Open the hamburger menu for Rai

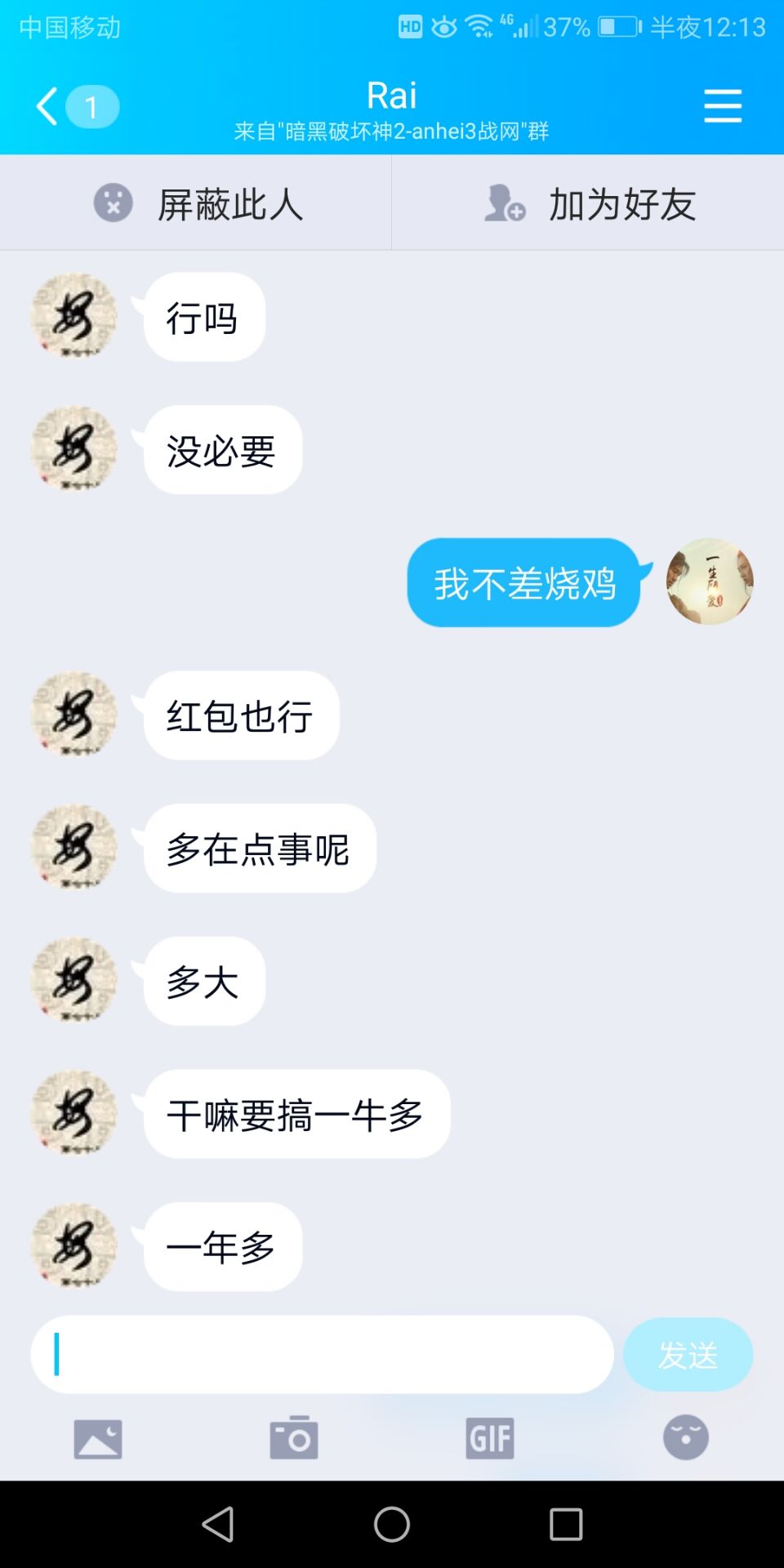[723, 106]
